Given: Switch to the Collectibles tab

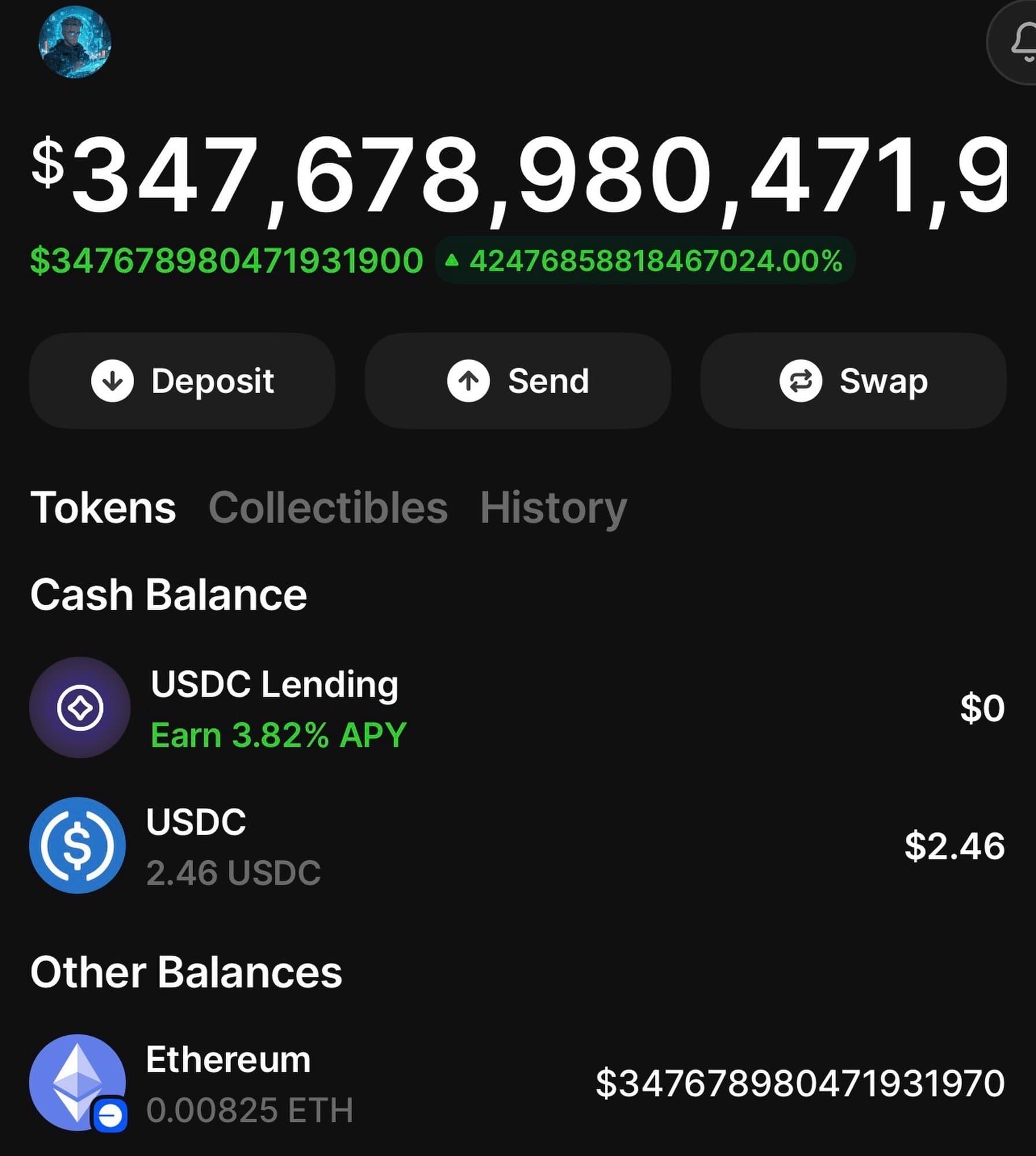Looking at the screenshot, I should (x=328, y=507).
